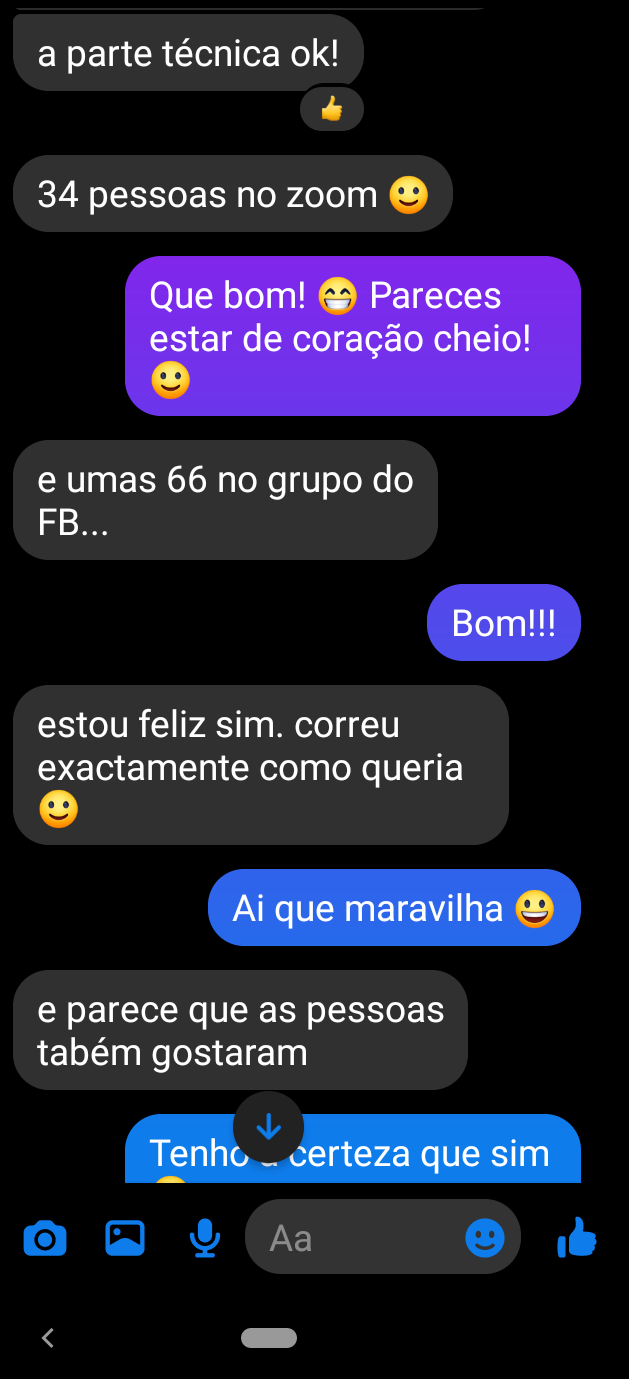
Task: Jump to latest messages with down arrow
Action: [268, 1127]
